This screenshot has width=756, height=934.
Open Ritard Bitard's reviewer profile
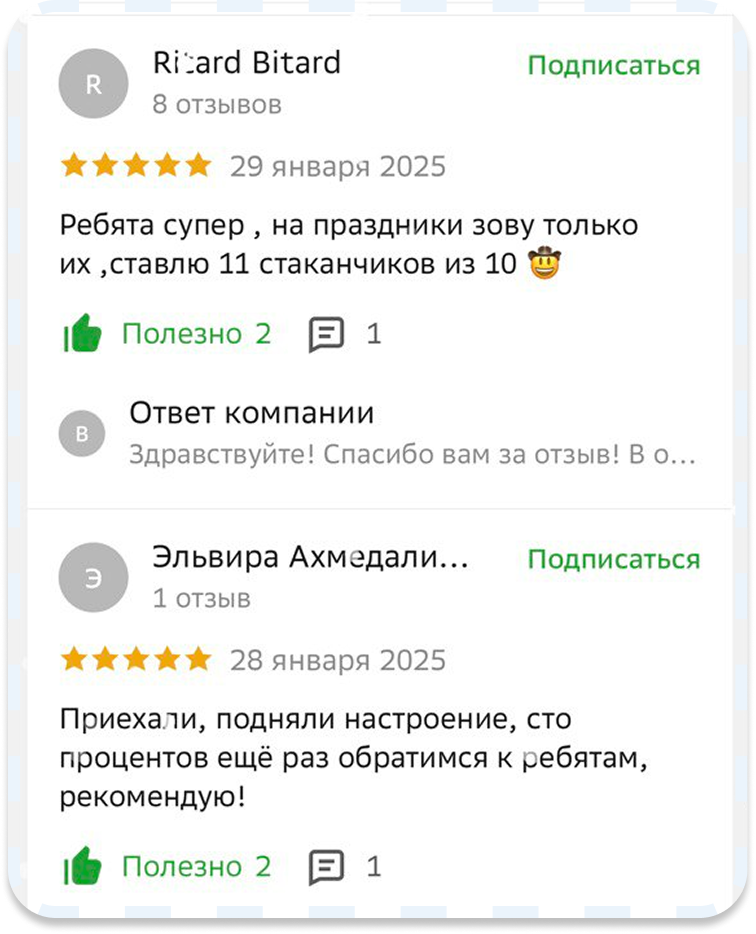tap(246, 63)
